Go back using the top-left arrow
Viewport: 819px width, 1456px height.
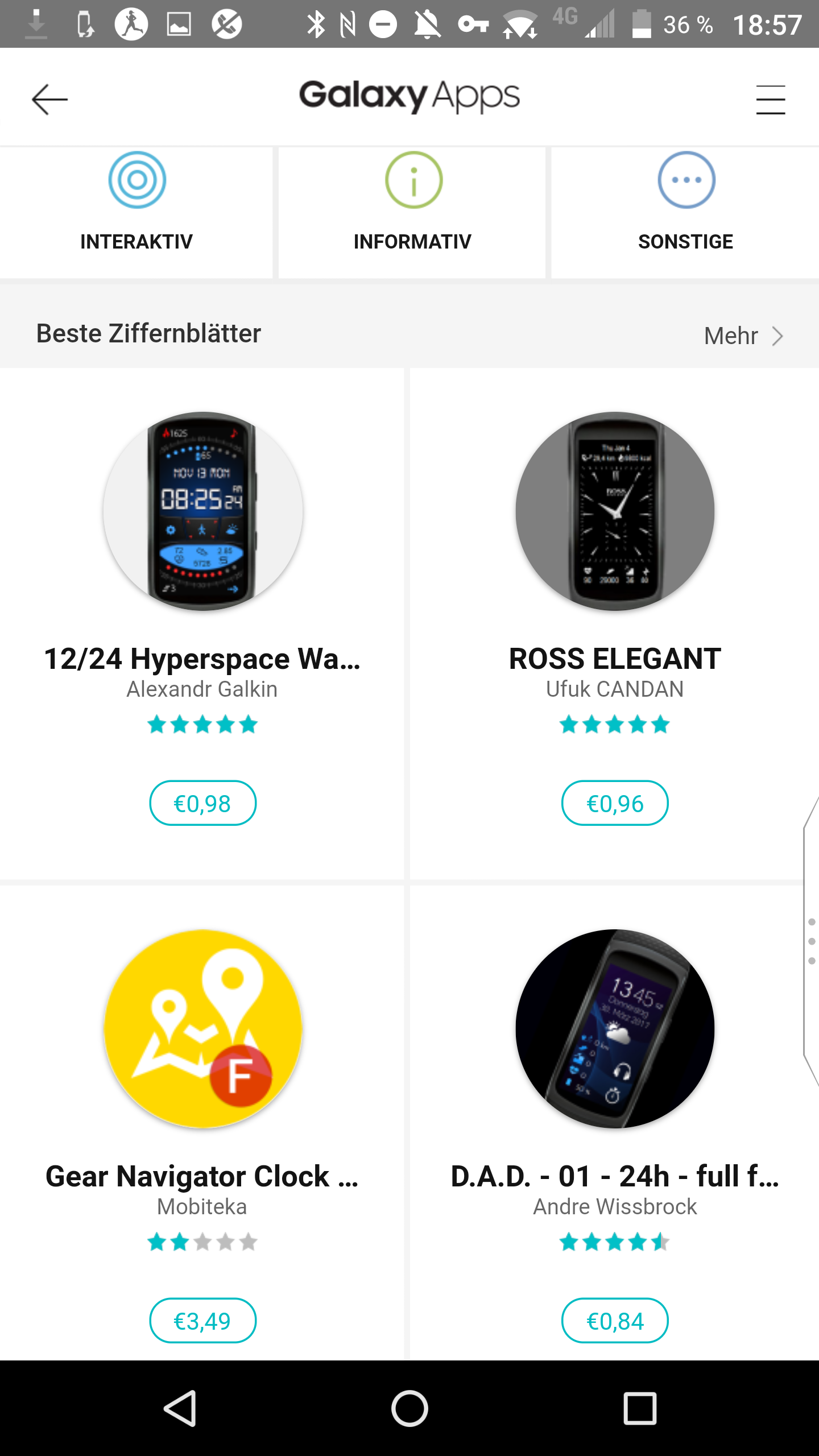(49, 100)
